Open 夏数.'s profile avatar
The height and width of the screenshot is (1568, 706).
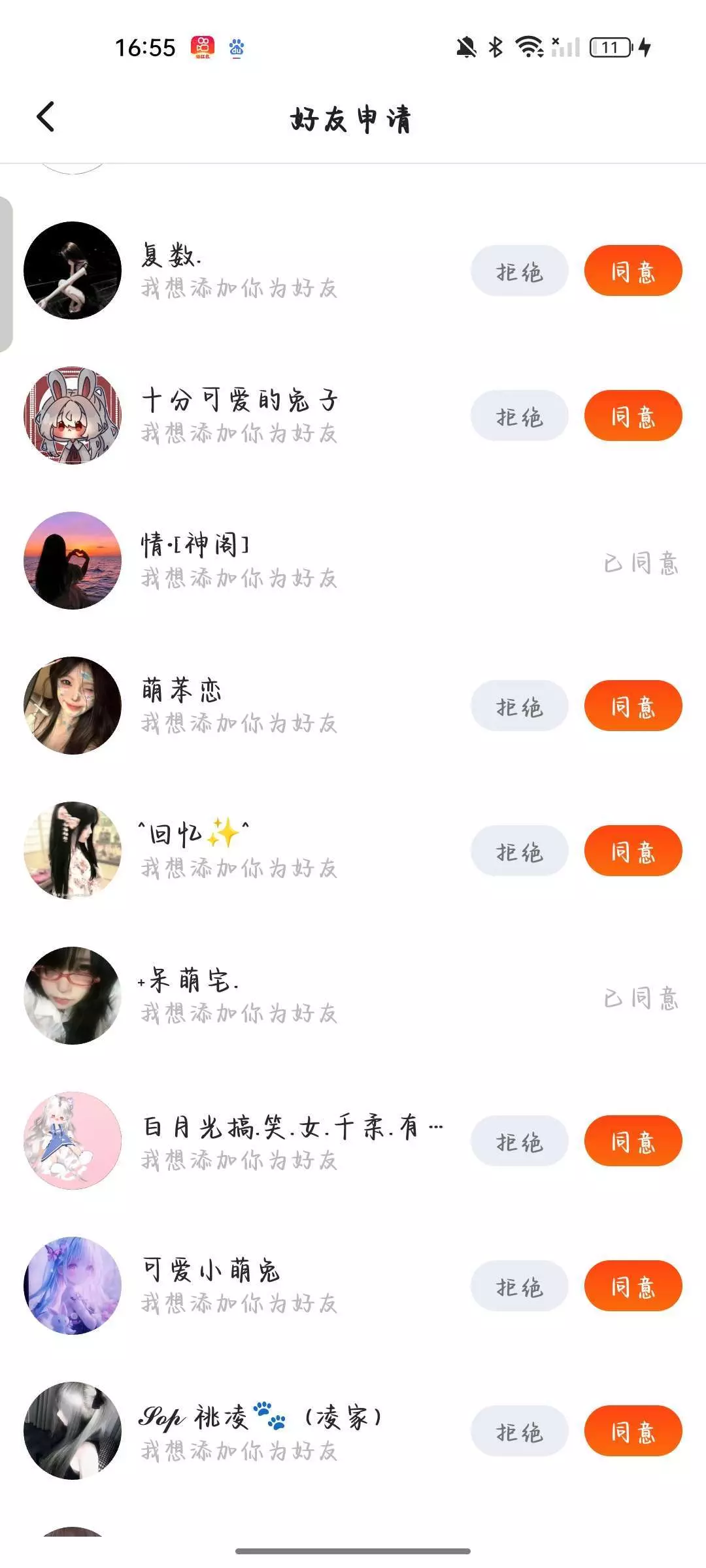(x=73, y=270)
